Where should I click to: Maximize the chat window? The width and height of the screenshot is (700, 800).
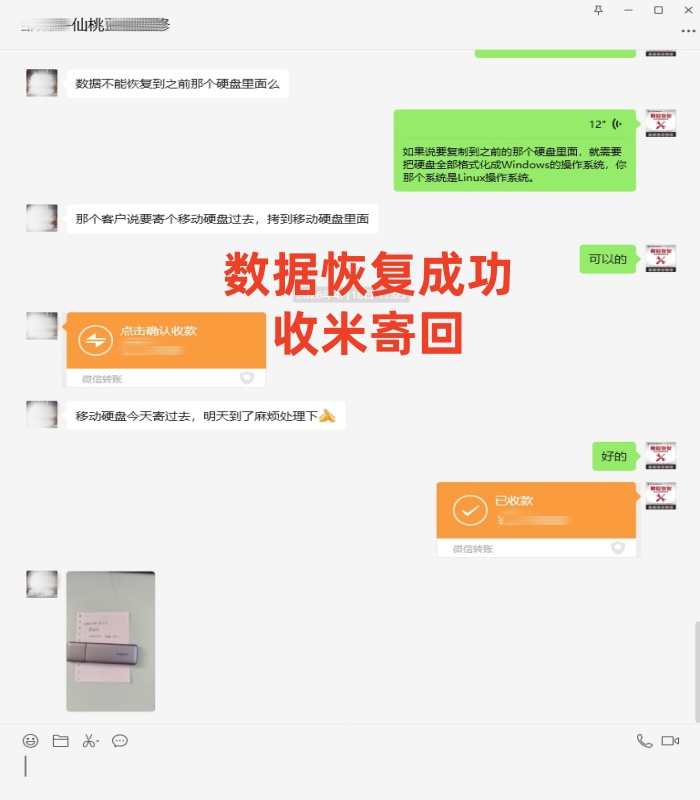(658, 9)
